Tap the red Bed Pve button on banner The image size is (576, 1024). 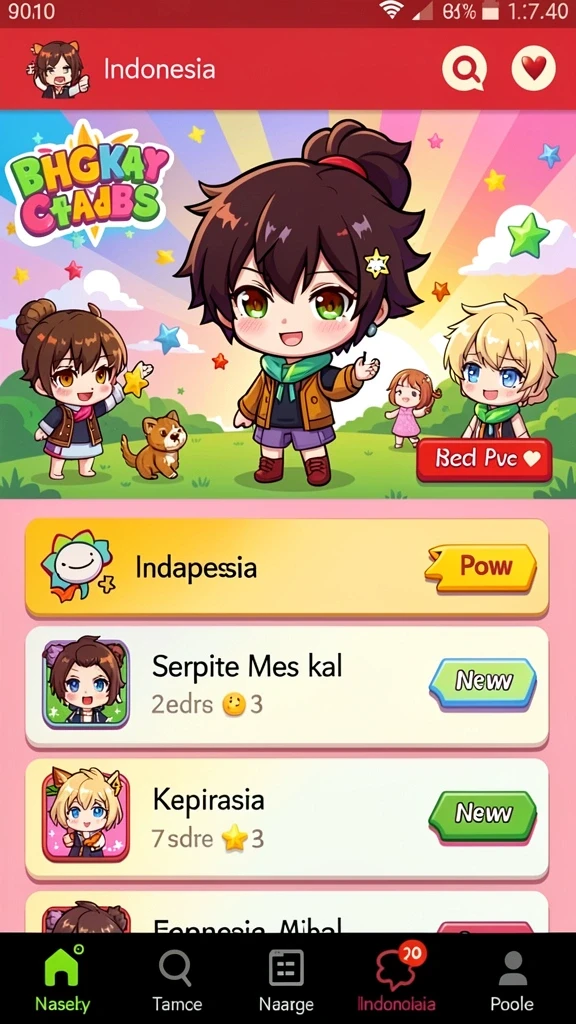click(x=484, y=460)
